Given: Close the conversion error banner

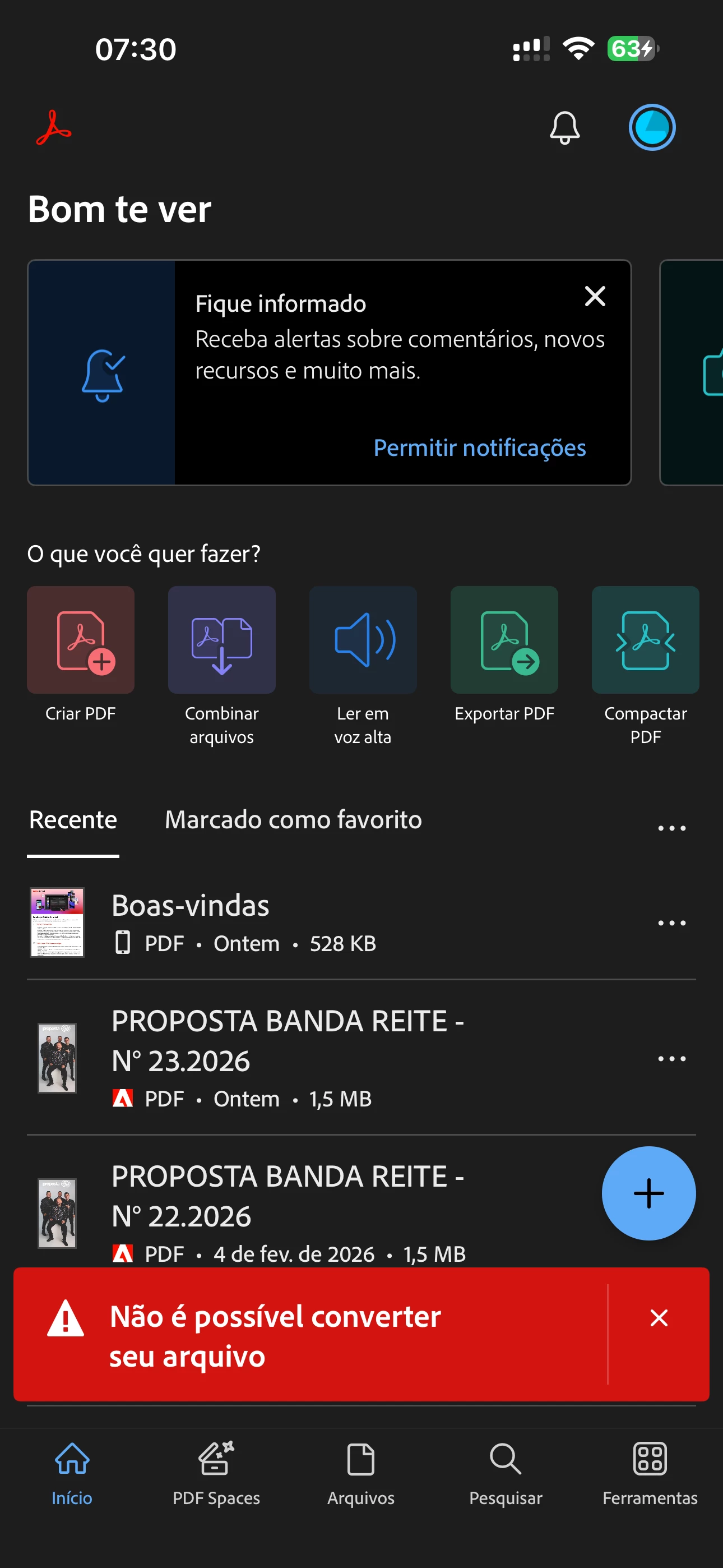Looking at the screenshot, I should pyautogui.click(x=659, y=1318).
